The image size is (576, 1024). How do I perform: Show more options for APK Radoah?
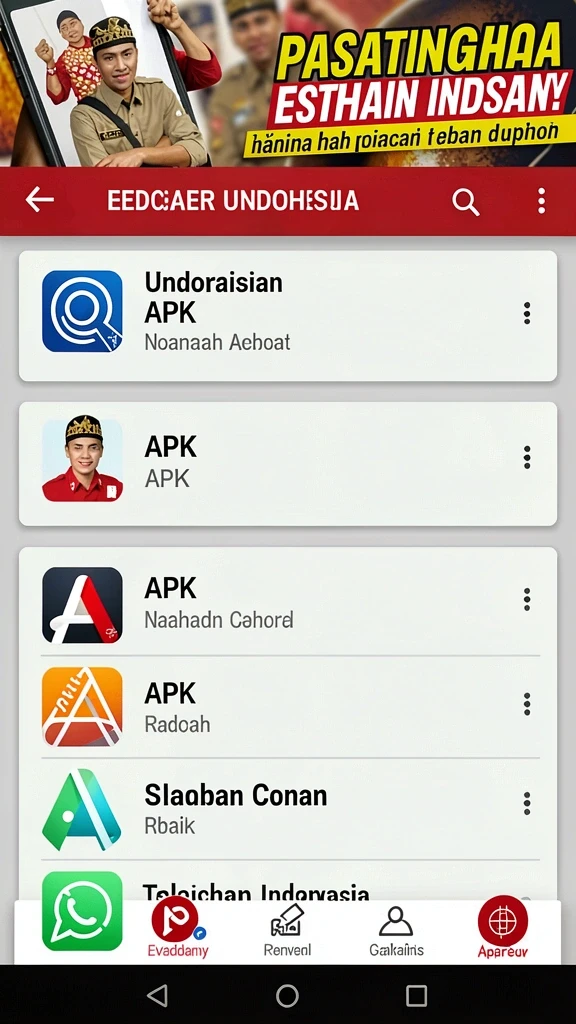[x=526, y=704]
